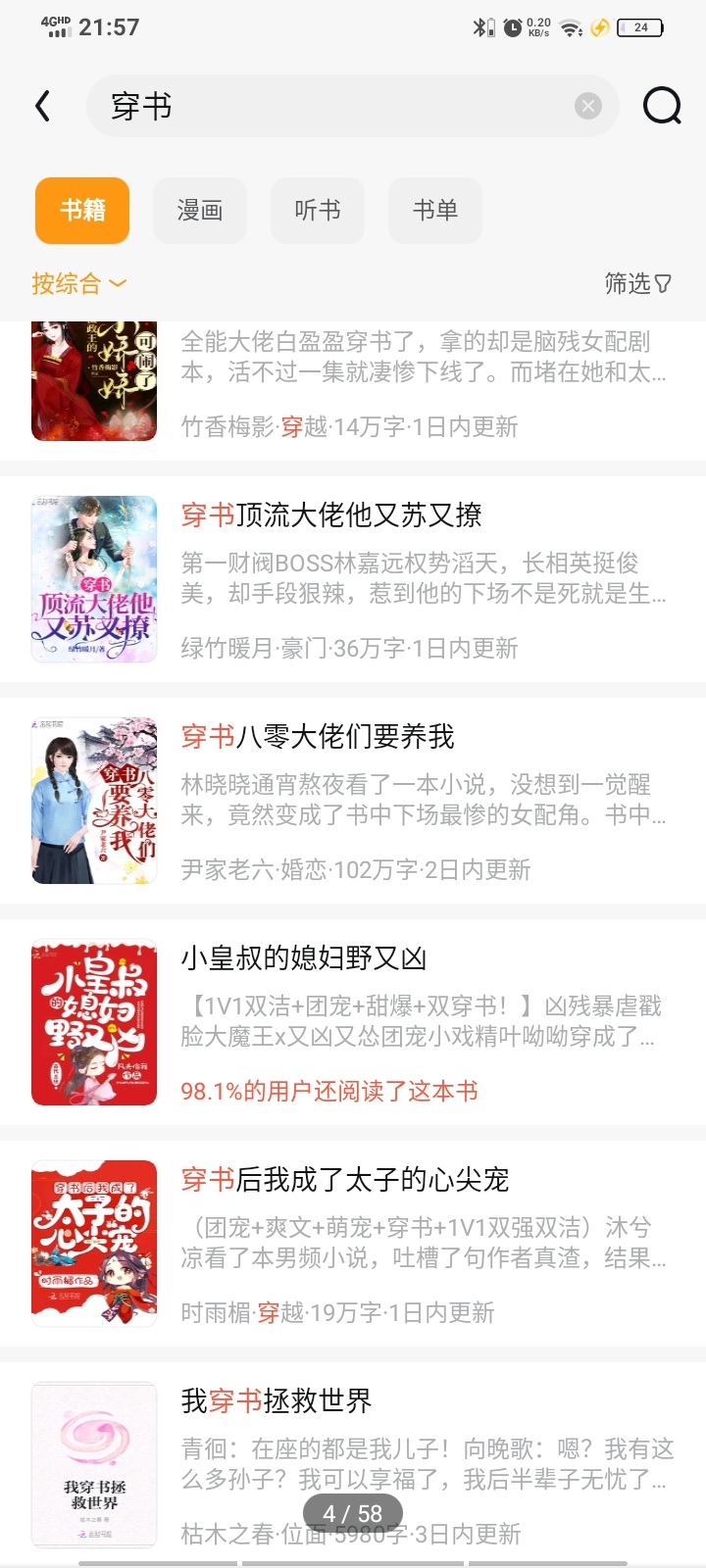706x1568 pixels.
Task: Go back using the top-left arrow
Action: (x=43, y=106)
